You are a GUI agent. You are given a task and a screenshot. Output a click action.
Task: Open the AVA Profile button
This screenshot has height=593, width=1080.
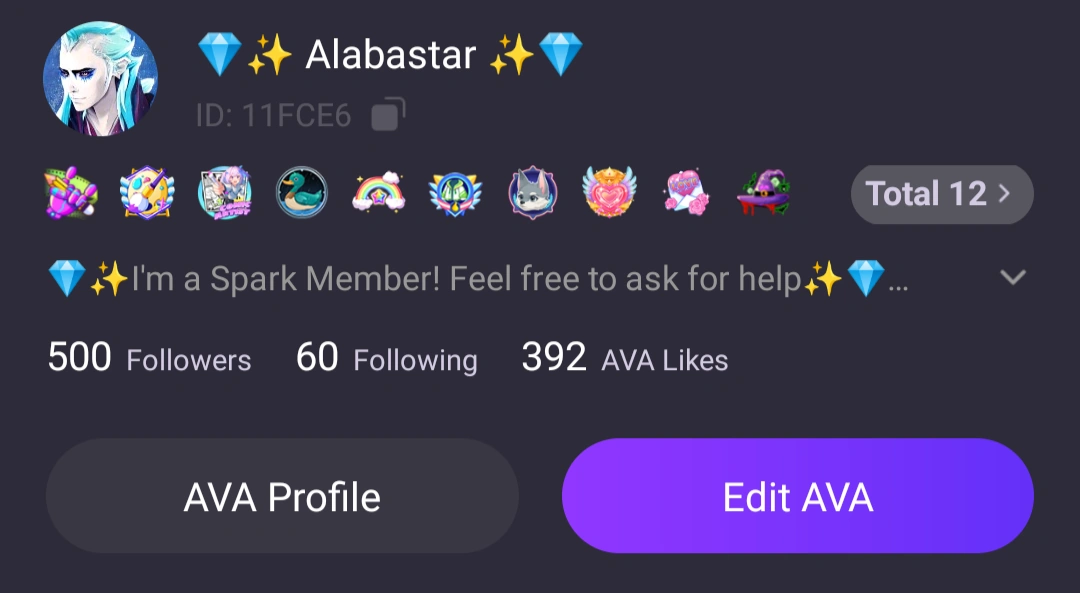pyautogui.click(x=282, y=496)
